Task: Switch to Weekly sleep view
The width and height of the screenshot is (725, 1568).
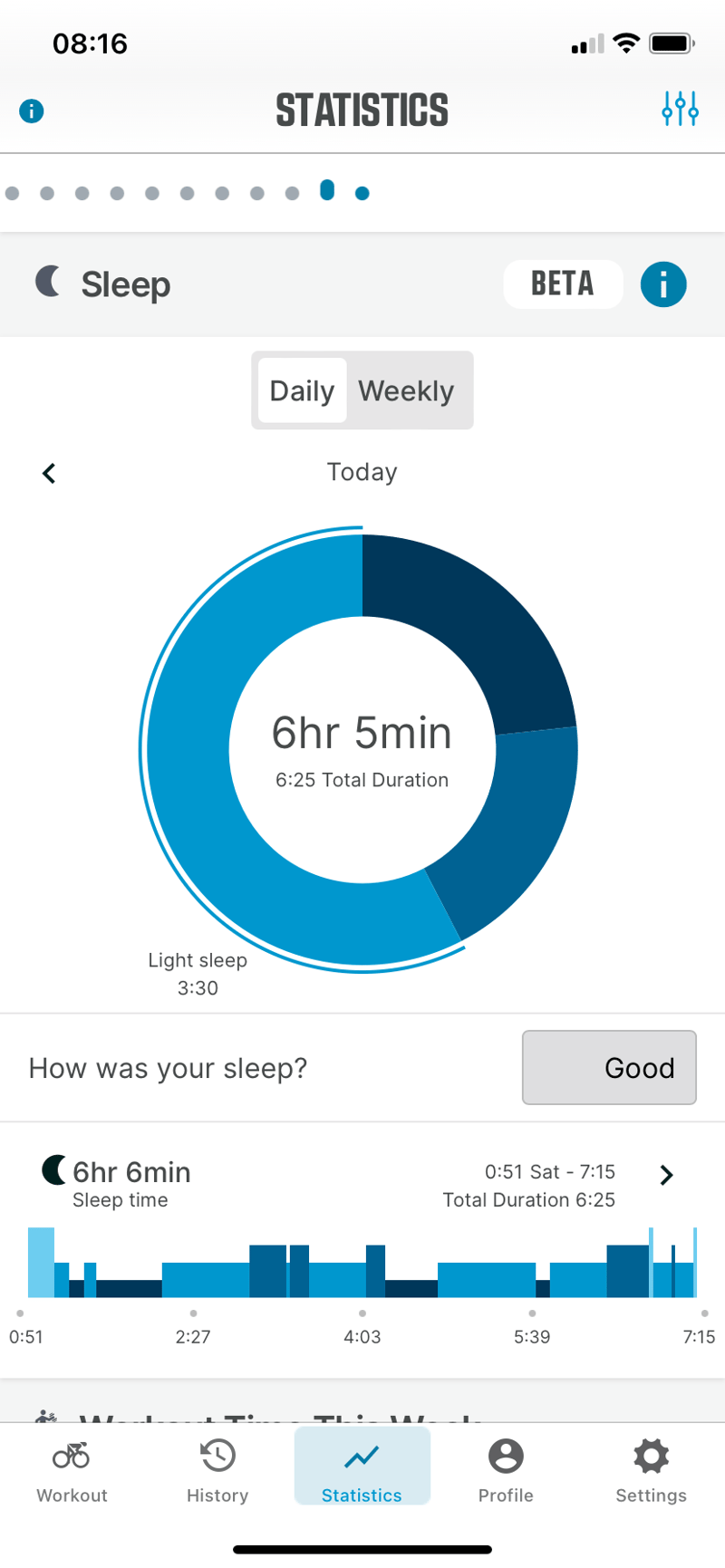Action: point(405,390)
